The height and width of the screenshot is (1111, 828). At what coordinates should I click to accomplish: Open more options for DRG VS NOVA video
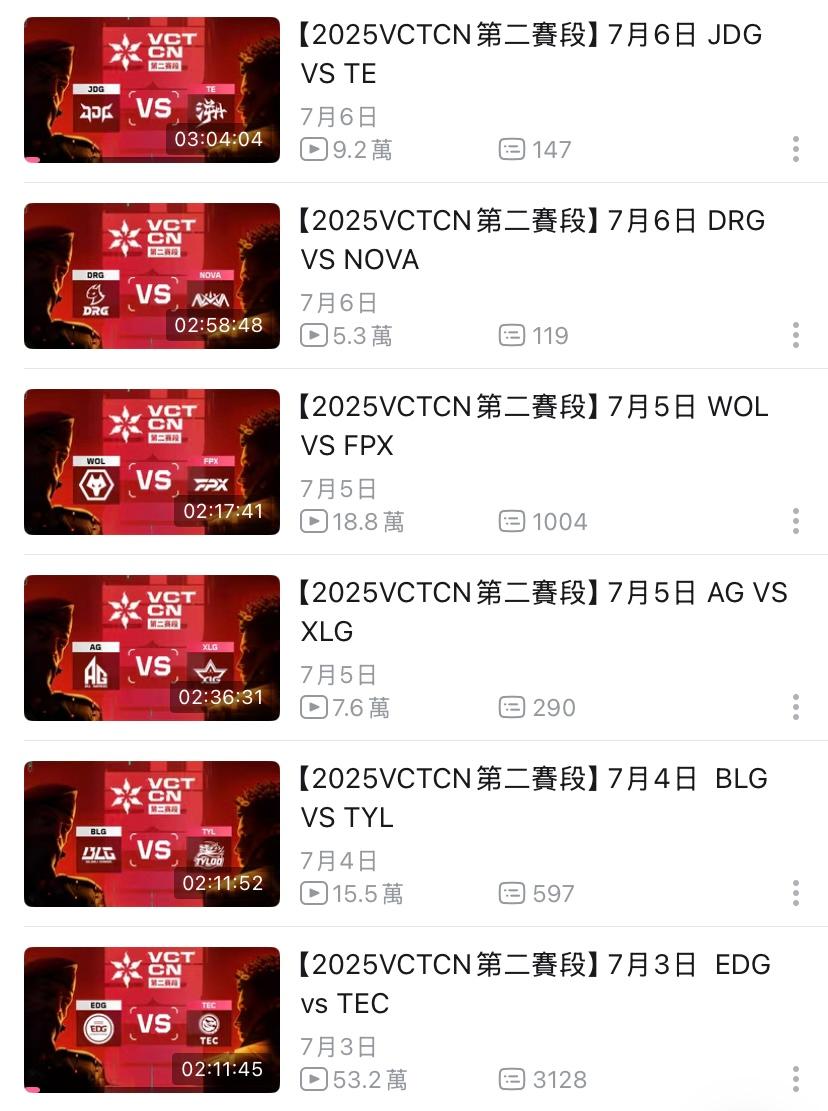(x=795, y=335)
